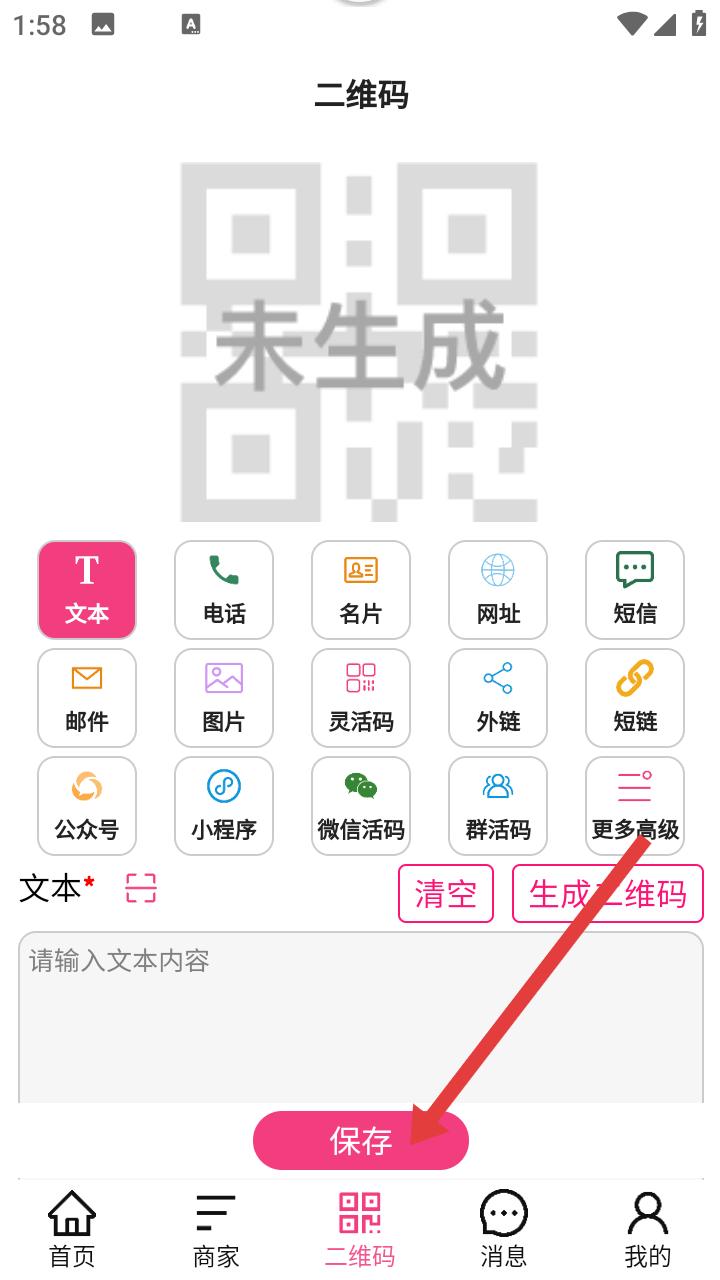Select the 图片 code type

[224, 698]
